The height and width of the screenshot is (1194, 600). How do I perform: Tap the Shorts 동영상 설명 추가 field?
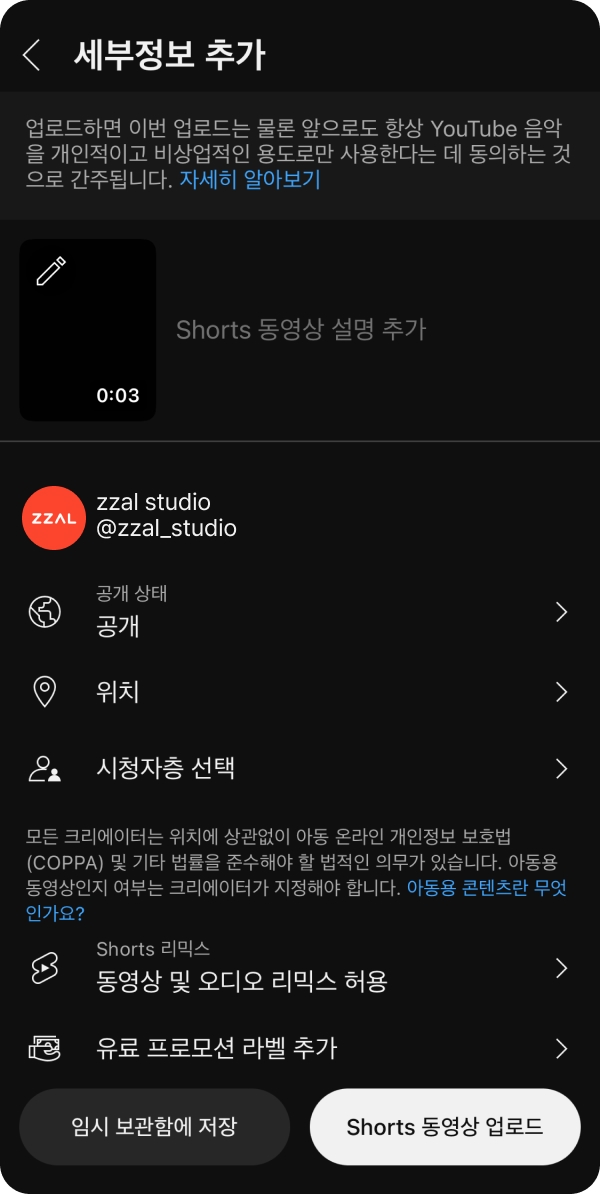pyautogui.click(x=301, y=330)
